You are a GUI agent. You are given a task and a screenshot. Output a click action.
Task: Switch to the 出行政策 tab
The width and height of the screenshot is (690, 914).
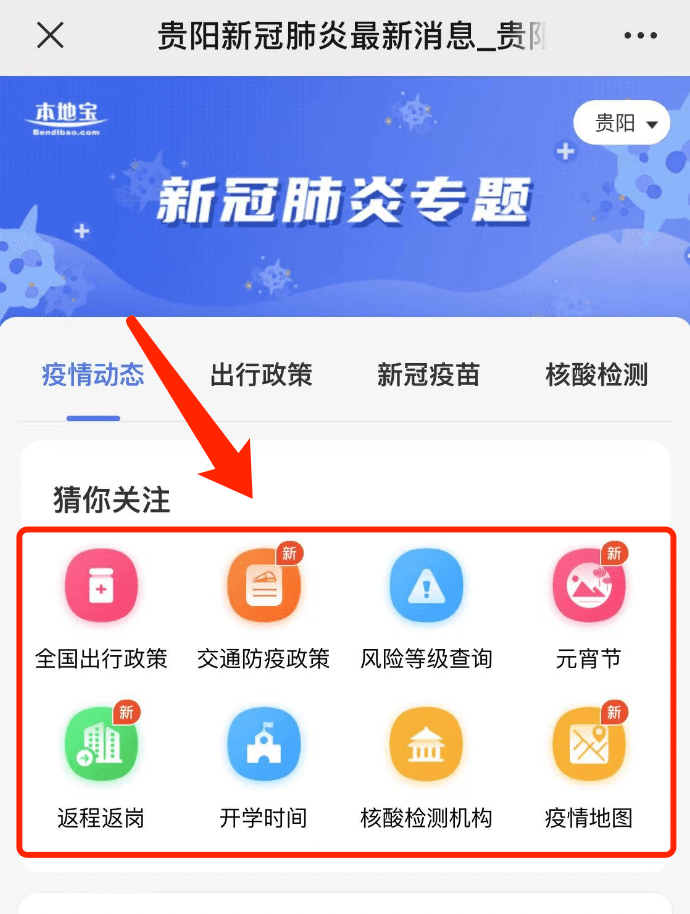(x=261, y=375)
